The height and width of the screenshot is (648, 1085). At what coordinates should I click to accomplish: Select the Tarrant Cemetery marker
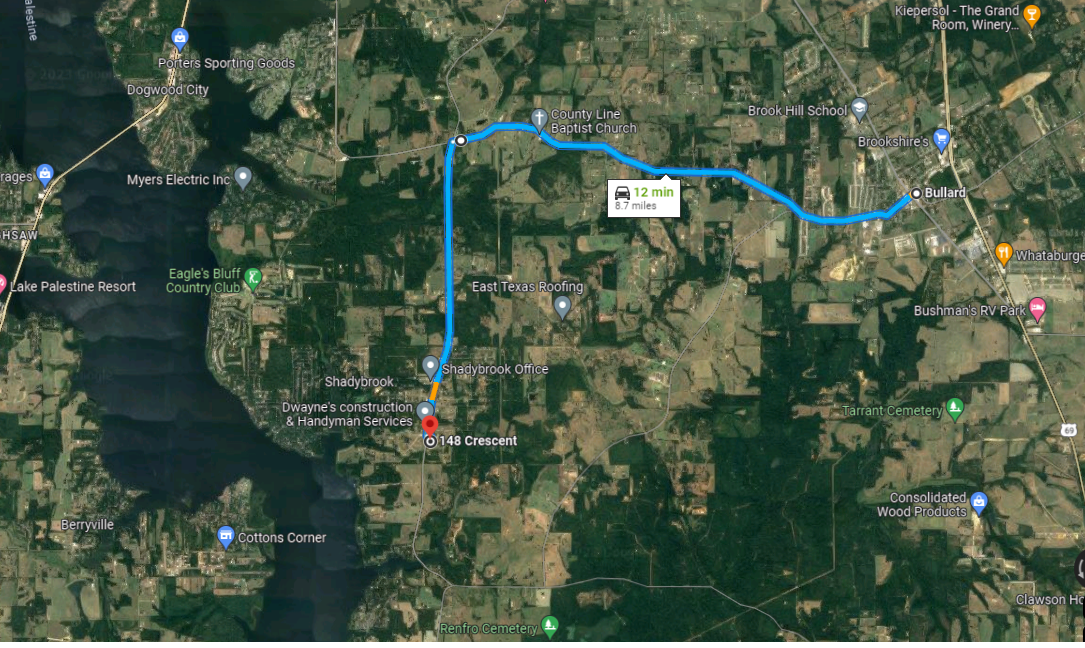pos(955,408)
